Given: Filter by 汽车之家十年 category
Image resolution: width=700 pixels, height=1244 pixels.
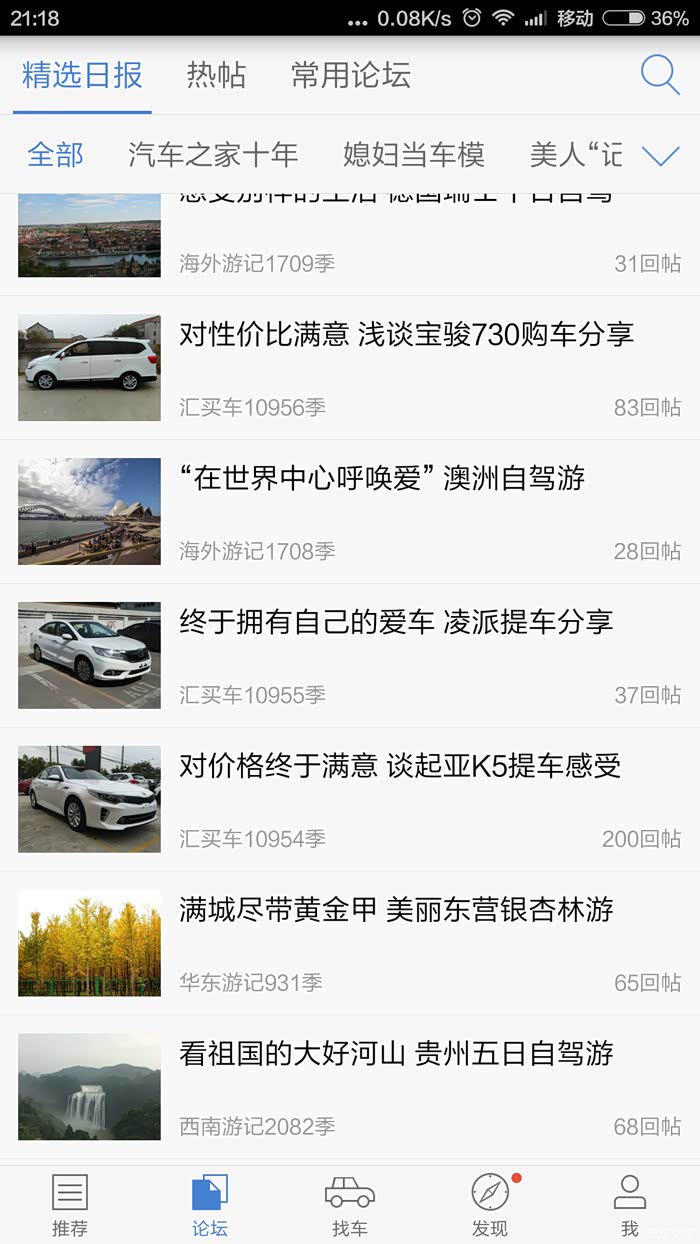Looking at the screenshot, I should (x=213, y=155).
